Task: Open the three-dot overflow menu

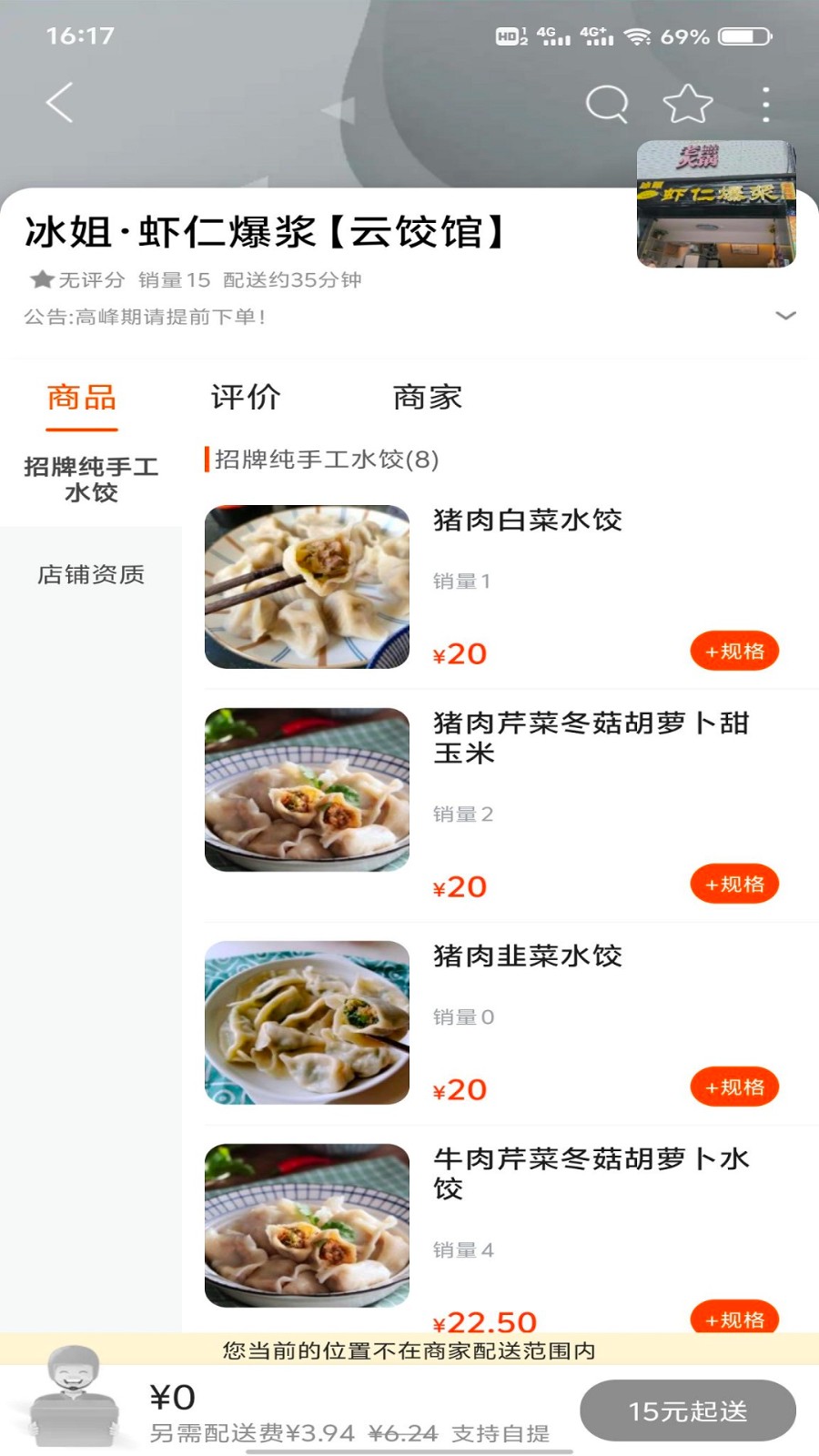Action: tap(766, 103)
